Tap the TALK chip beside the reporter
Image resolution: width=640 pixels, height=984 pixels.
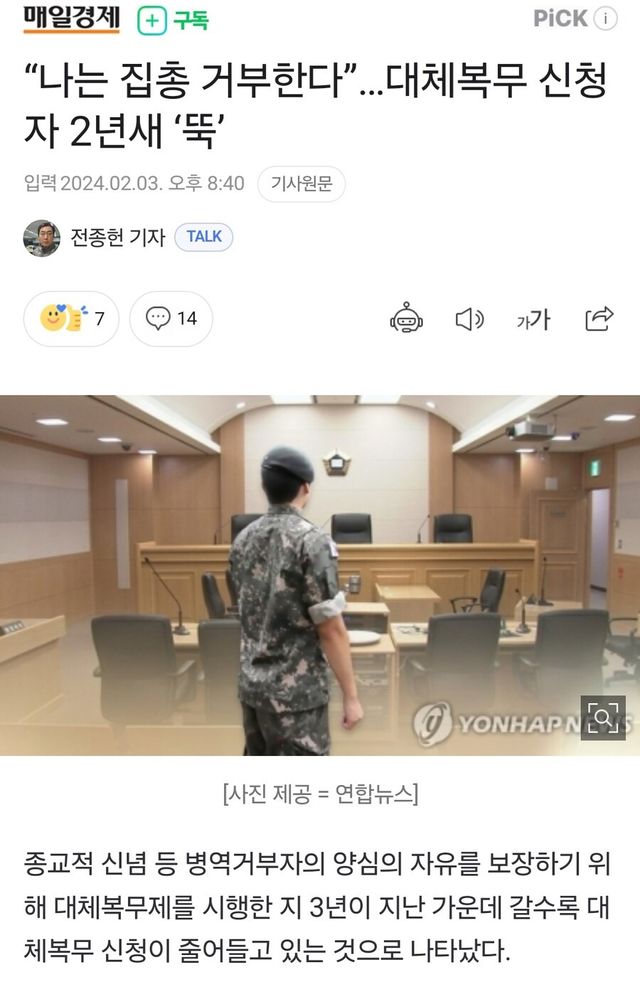pyautogui.click(x=204, y=237)
